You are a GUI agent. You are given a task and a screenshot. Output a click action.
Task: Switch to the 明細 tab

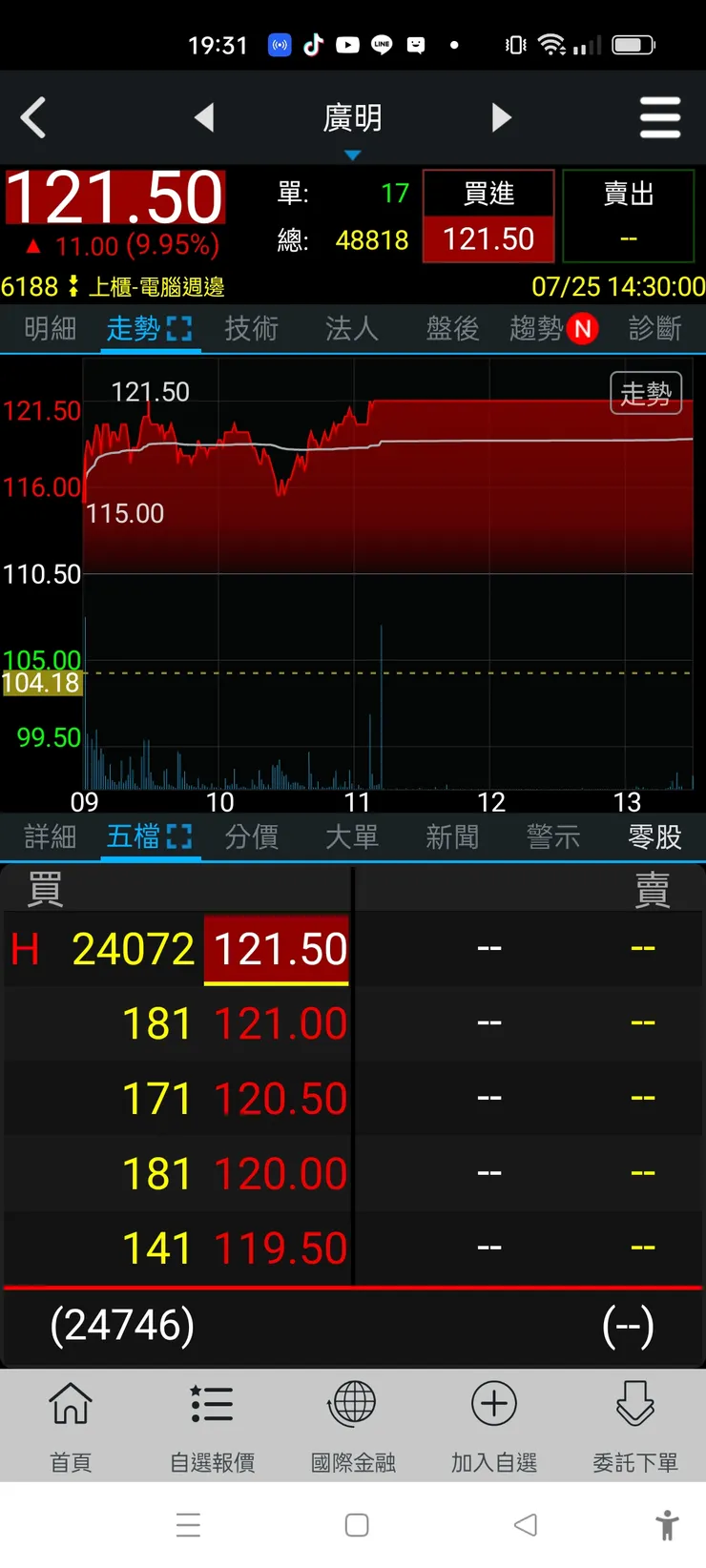pos(50,329)
